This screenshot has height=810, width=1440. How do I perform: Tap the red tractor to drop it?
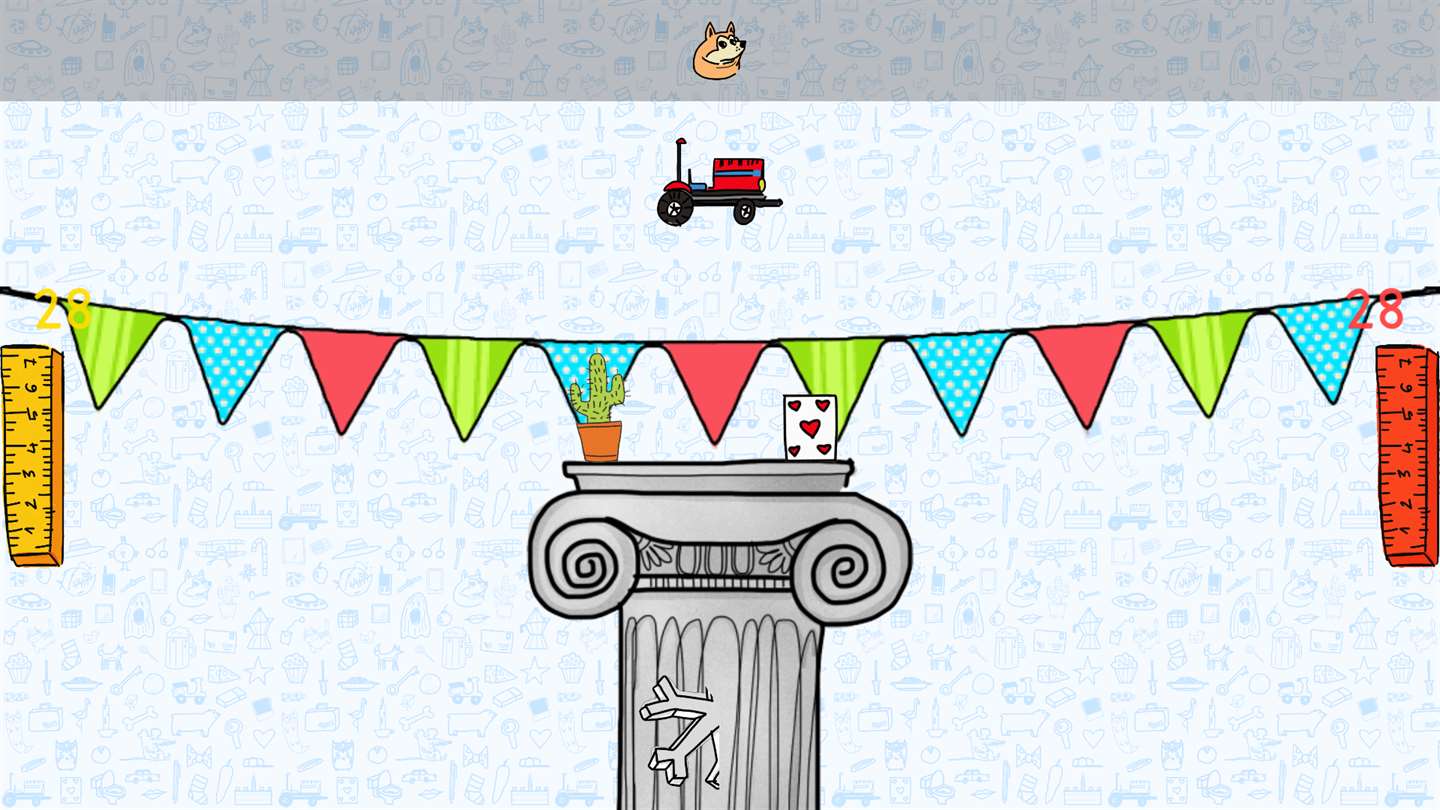tap(718, 185)
